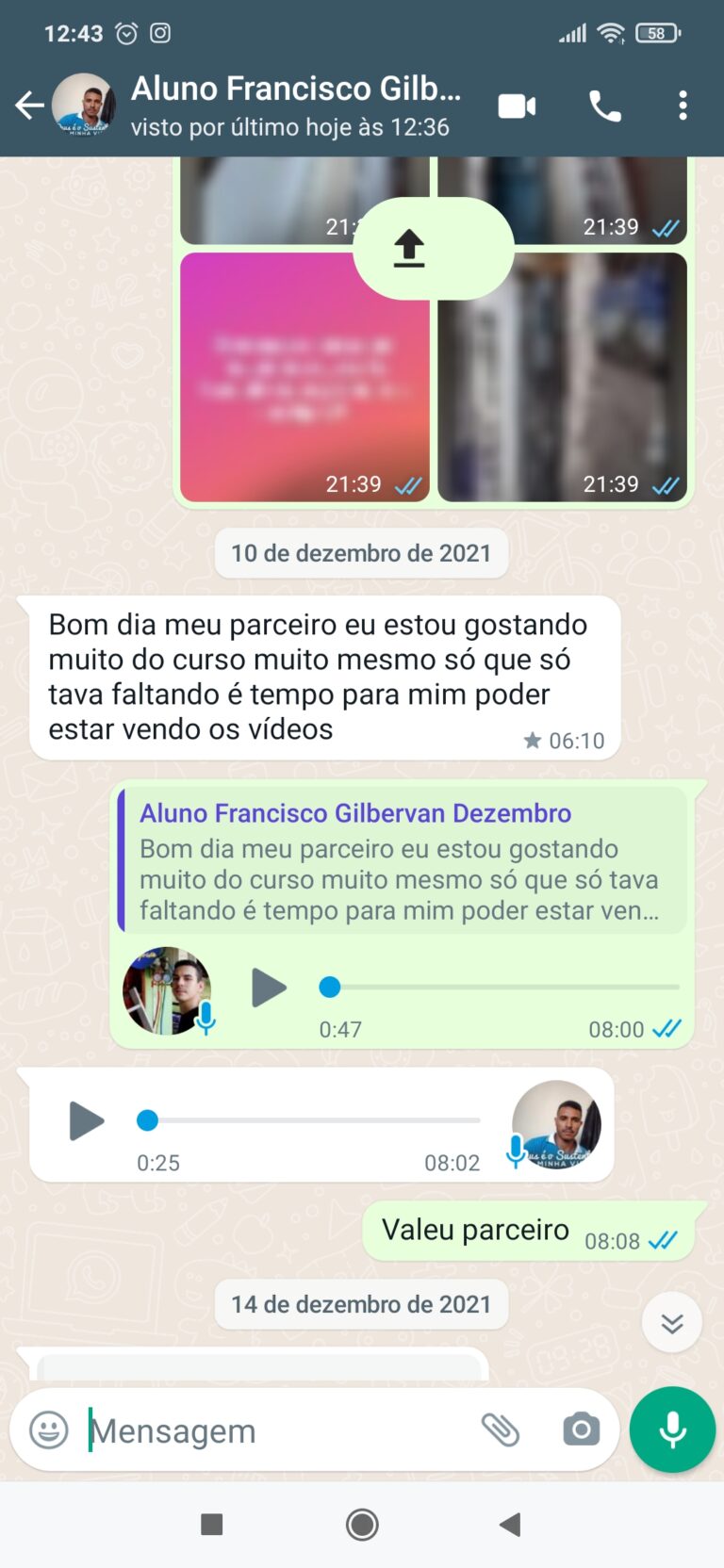Image resolution: width=724 pixels, height=1568 pixels.
Task: Open the emoji picker
Action: click(49, 1430)
